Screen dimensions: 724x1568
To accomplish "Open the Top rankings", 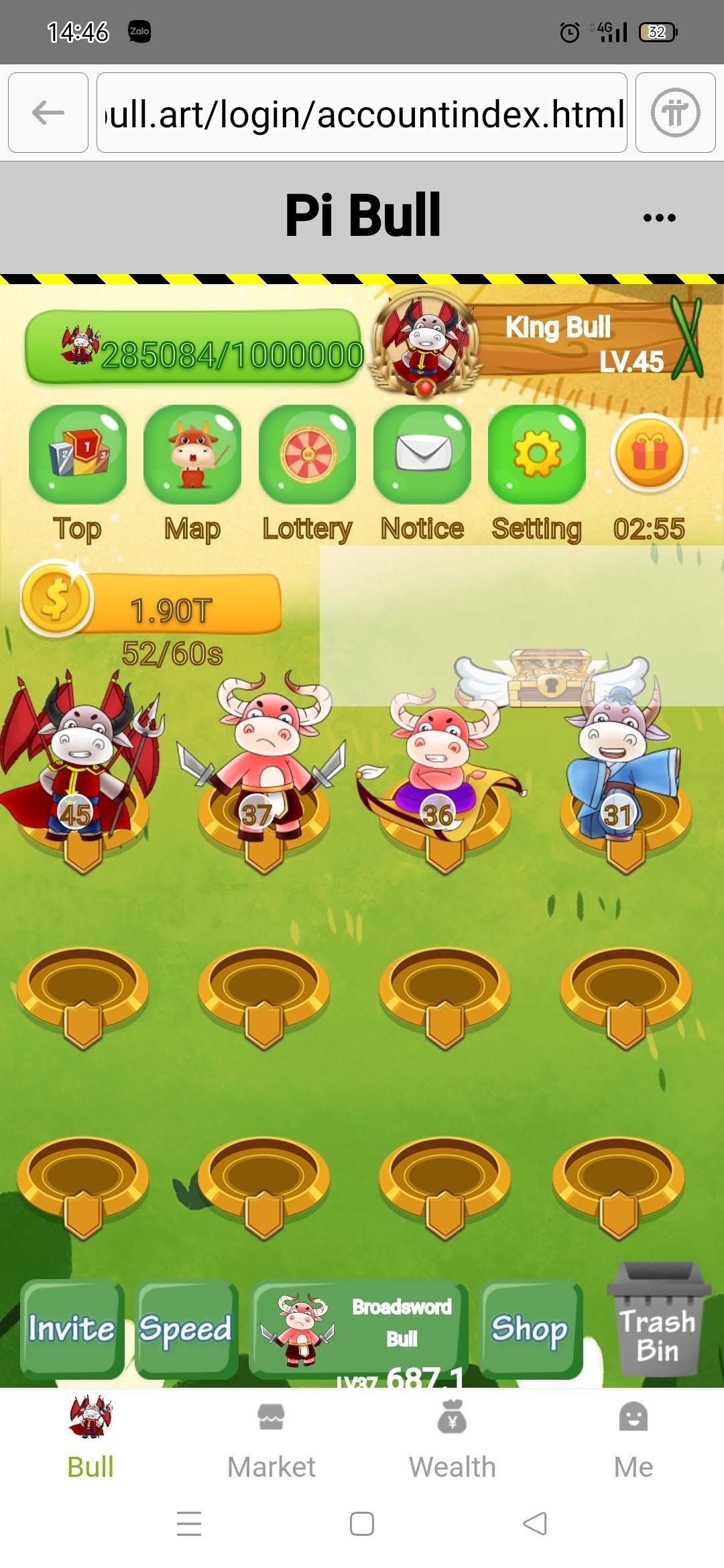I will click(x=78, y=456).
